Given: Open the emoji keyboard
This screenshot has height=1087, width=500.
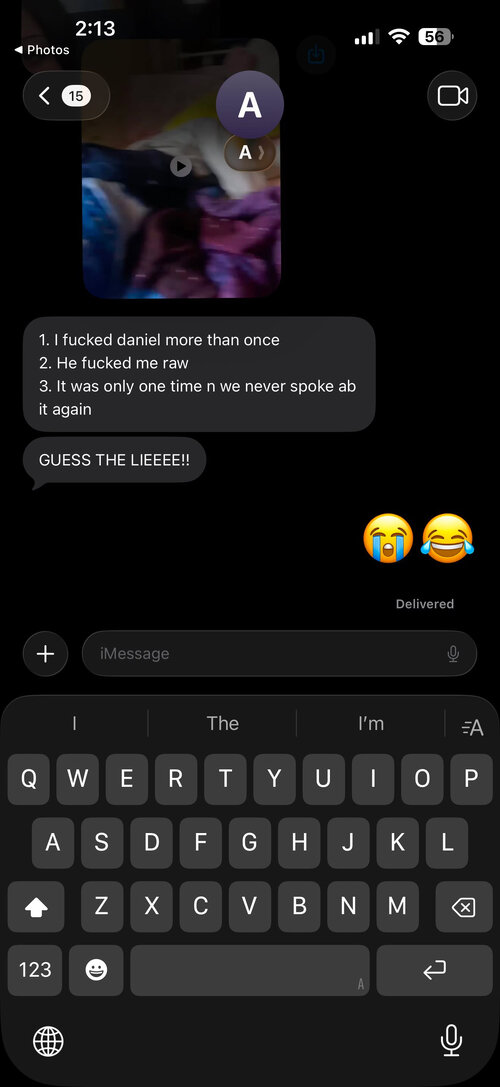Looking at the screenshot, I should pos(96,971).
